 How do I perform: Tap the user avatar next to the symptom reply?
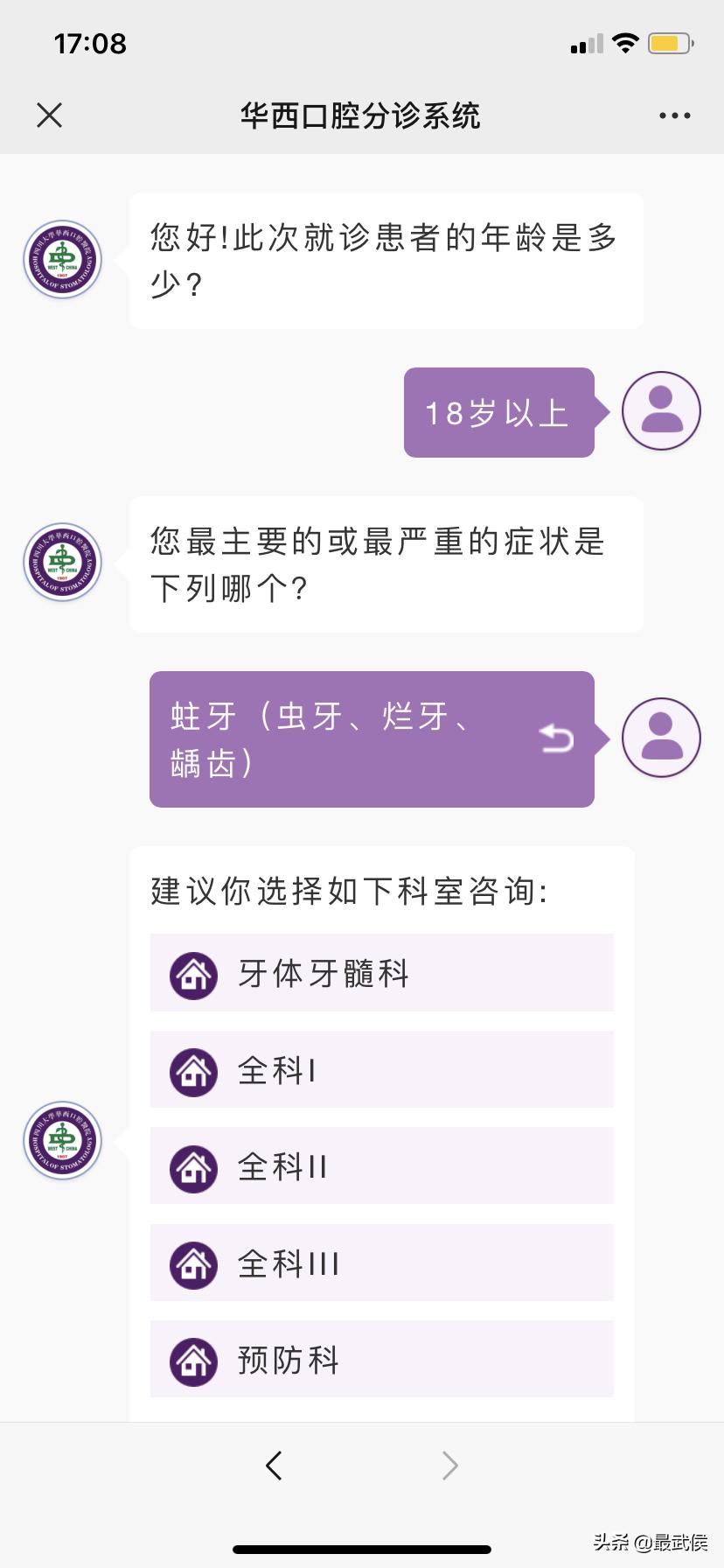(x=660, y=738)
